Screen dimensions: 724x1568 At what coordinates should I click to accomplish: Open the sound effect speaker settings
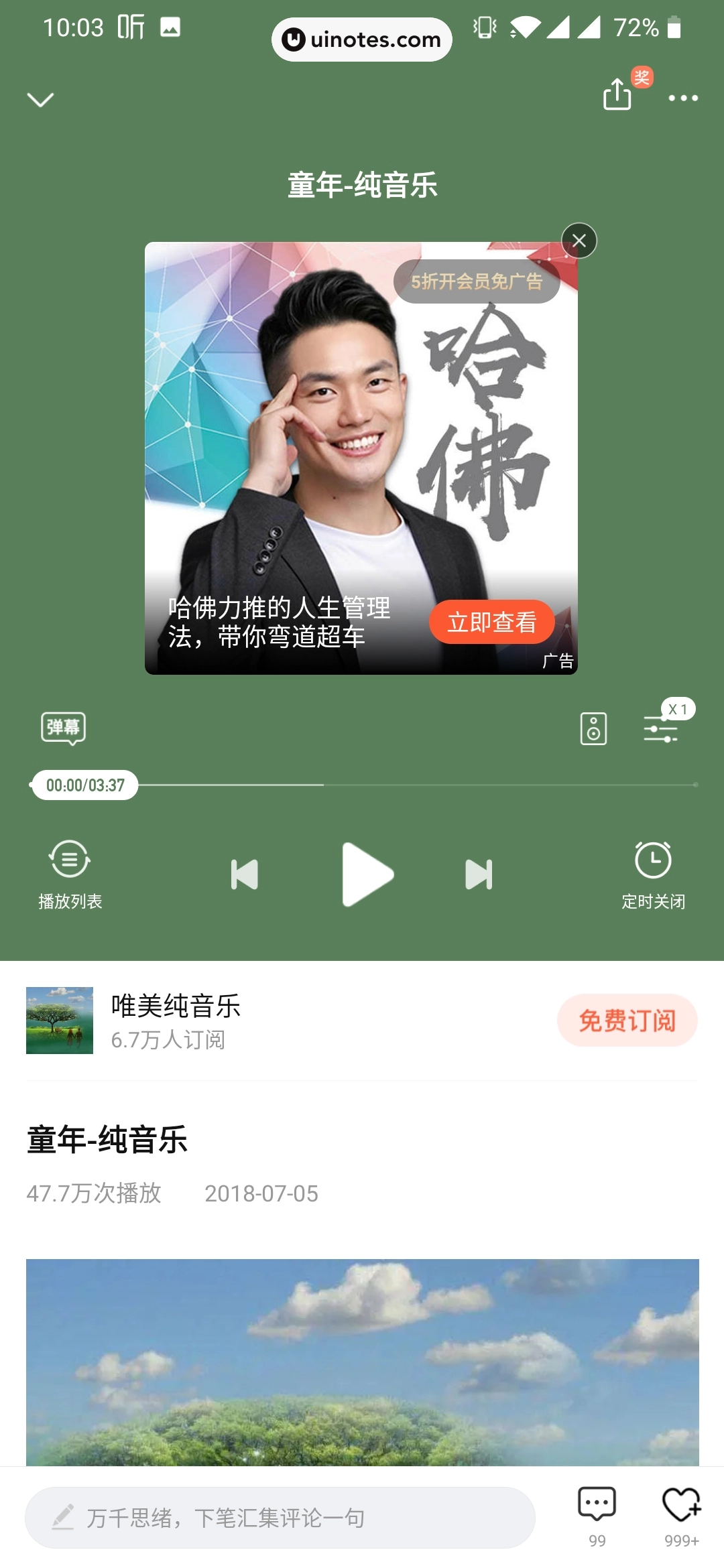pos(593,728)
